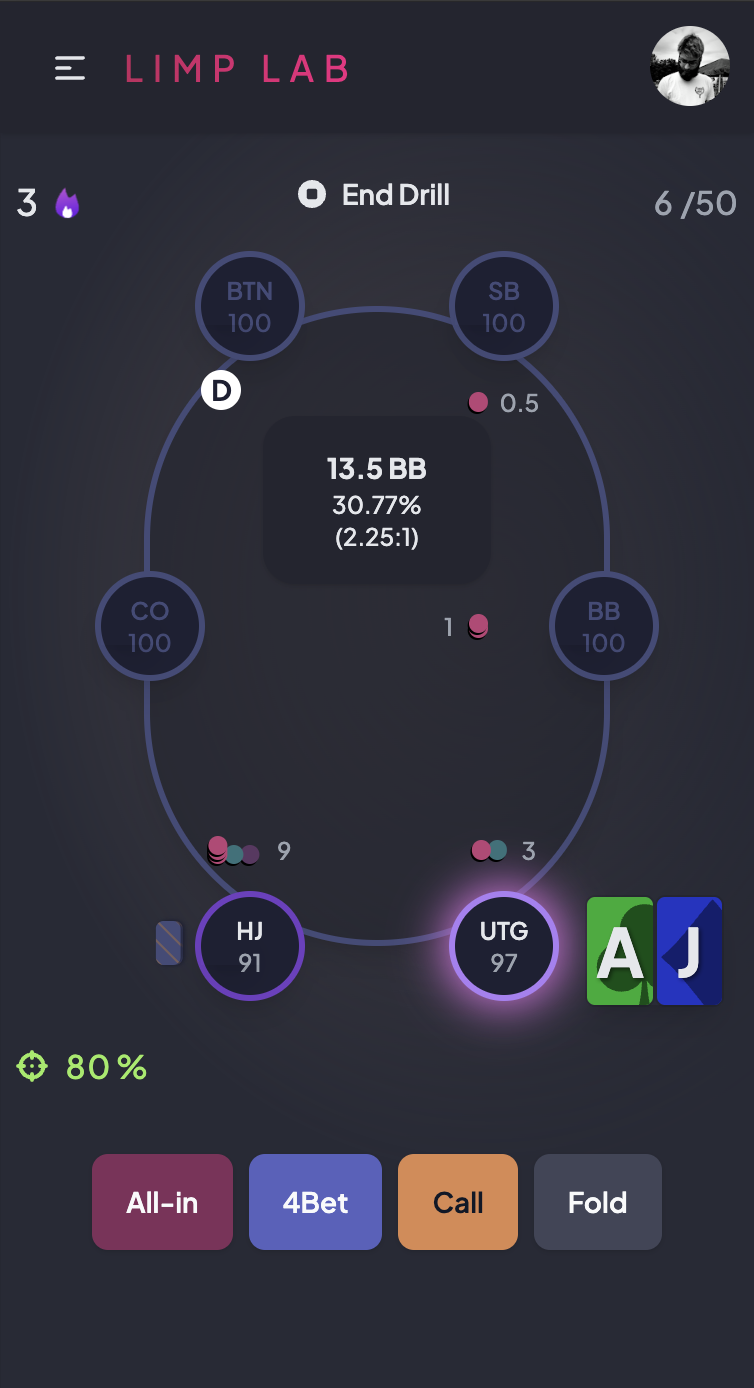Open the profile avatar
This screenshot has width=754, height=1388.
689,66
